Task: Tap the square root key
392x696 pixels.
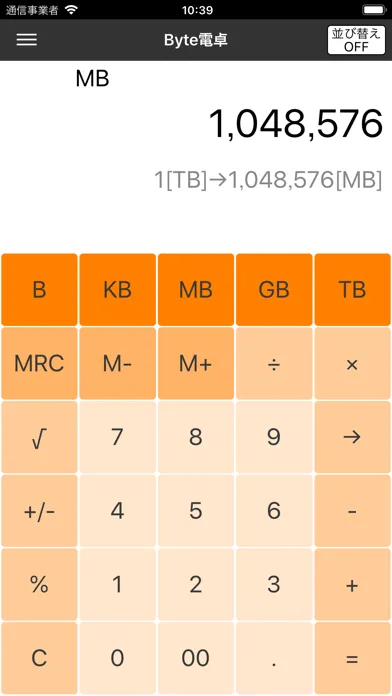Action: point(40,437)
